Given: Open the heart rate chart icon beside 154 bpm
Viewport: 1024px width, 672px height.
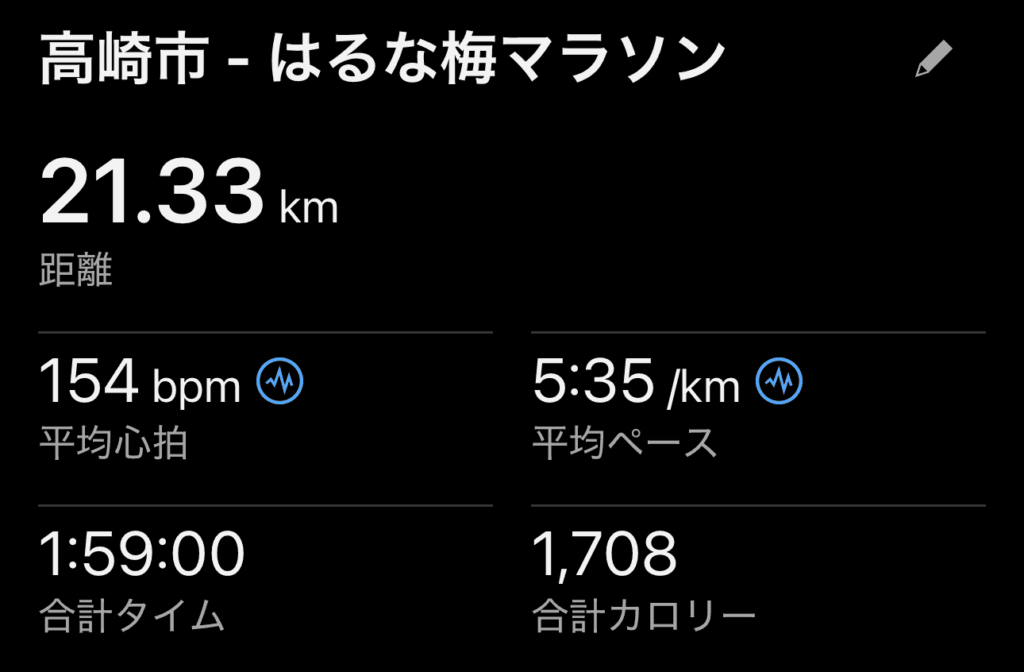Looking at the screenshot, I should (281, 381).
